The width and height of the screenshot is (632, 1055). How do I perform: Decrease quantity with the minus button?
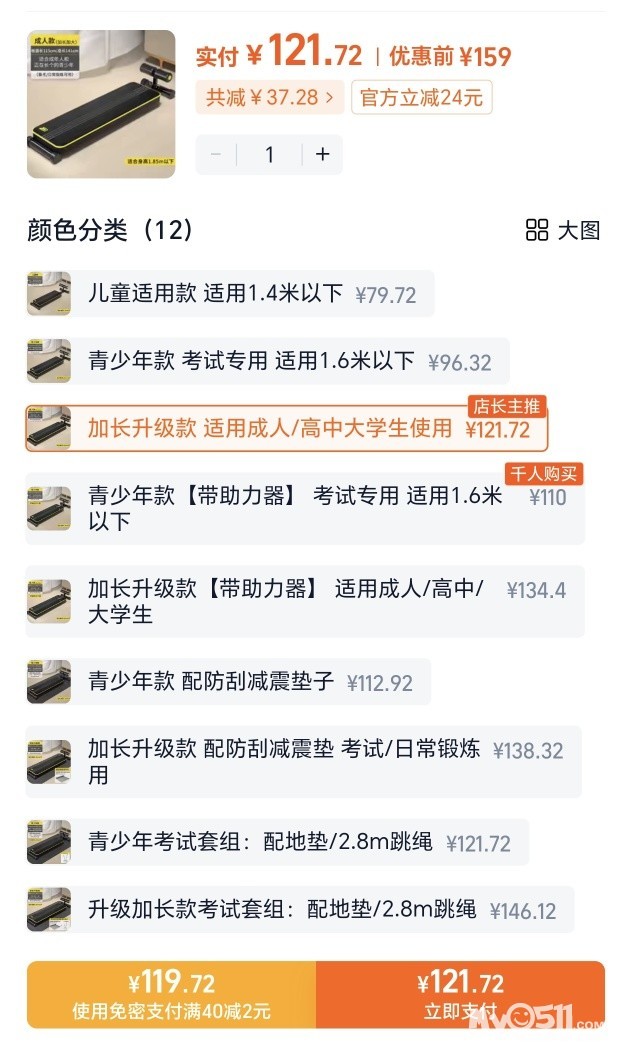tap(216, 155)
